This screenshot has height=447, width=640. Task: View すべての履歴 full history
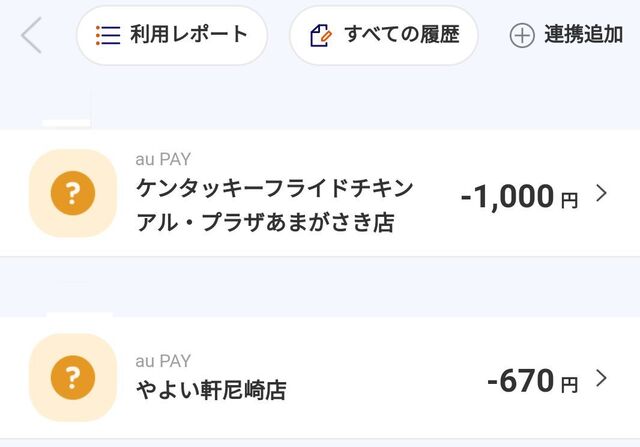[384, 35]
